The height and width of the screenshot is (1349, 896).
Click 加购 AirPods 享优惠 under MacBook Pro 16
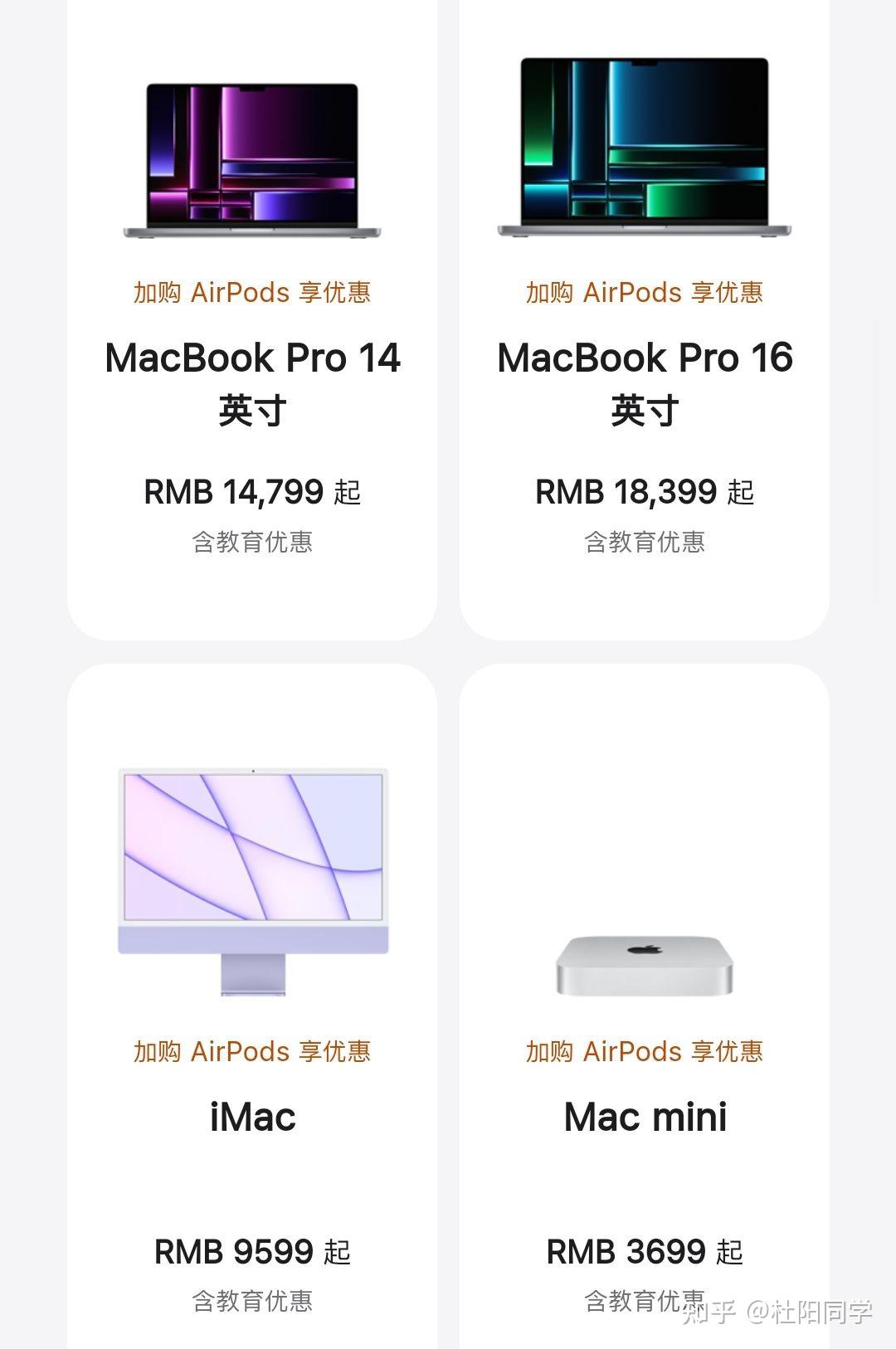(644, 292)
